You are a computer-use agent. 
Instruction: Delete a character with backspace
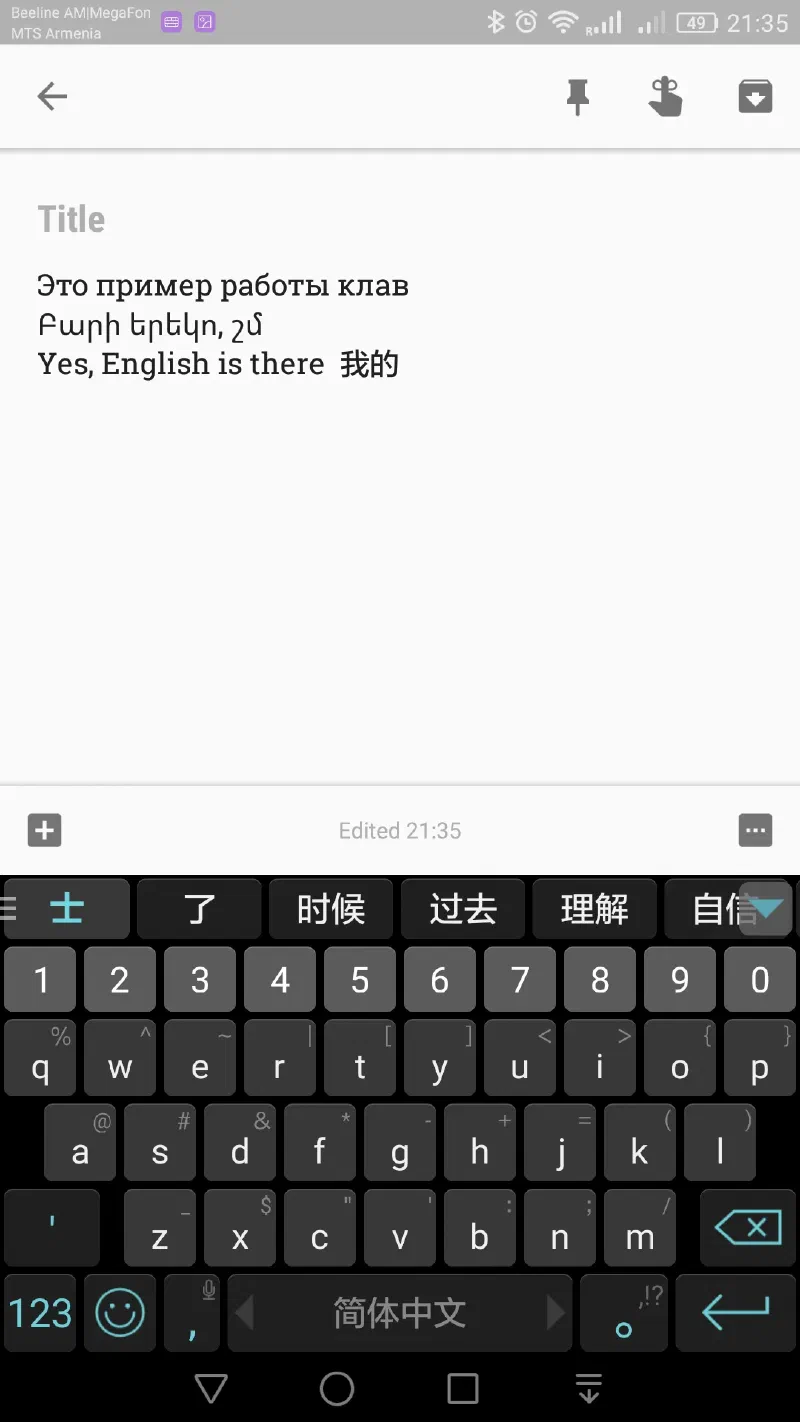coord(748,1226)
